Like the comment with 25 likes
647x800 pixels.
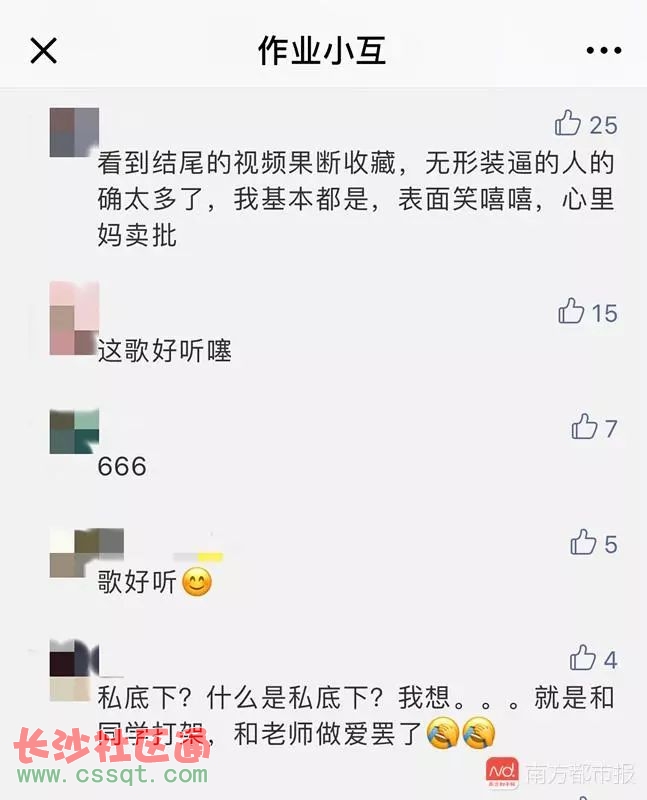[569, 124]
